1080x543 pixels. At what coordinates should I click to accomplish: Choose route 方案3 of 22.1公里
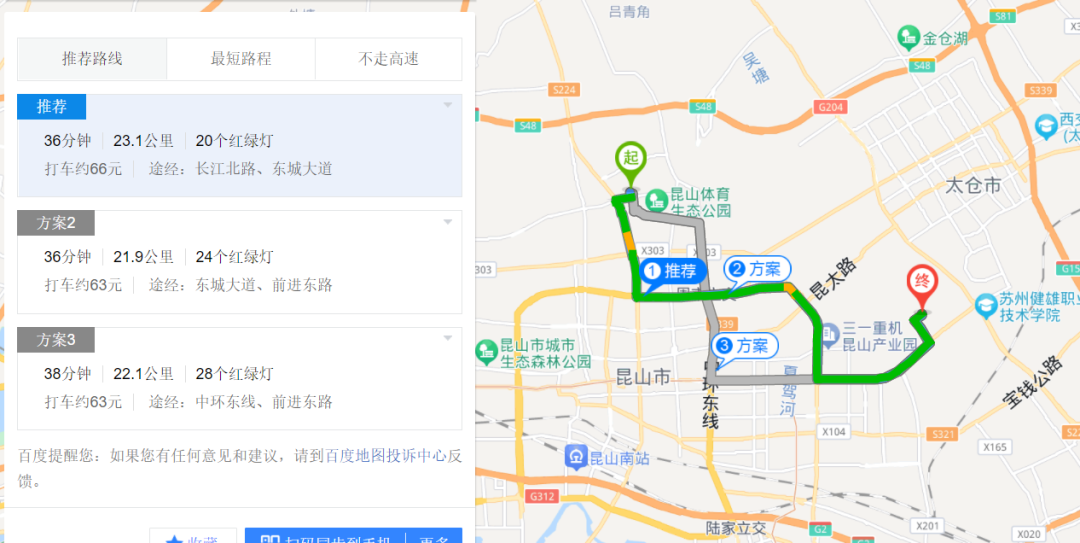238,387
